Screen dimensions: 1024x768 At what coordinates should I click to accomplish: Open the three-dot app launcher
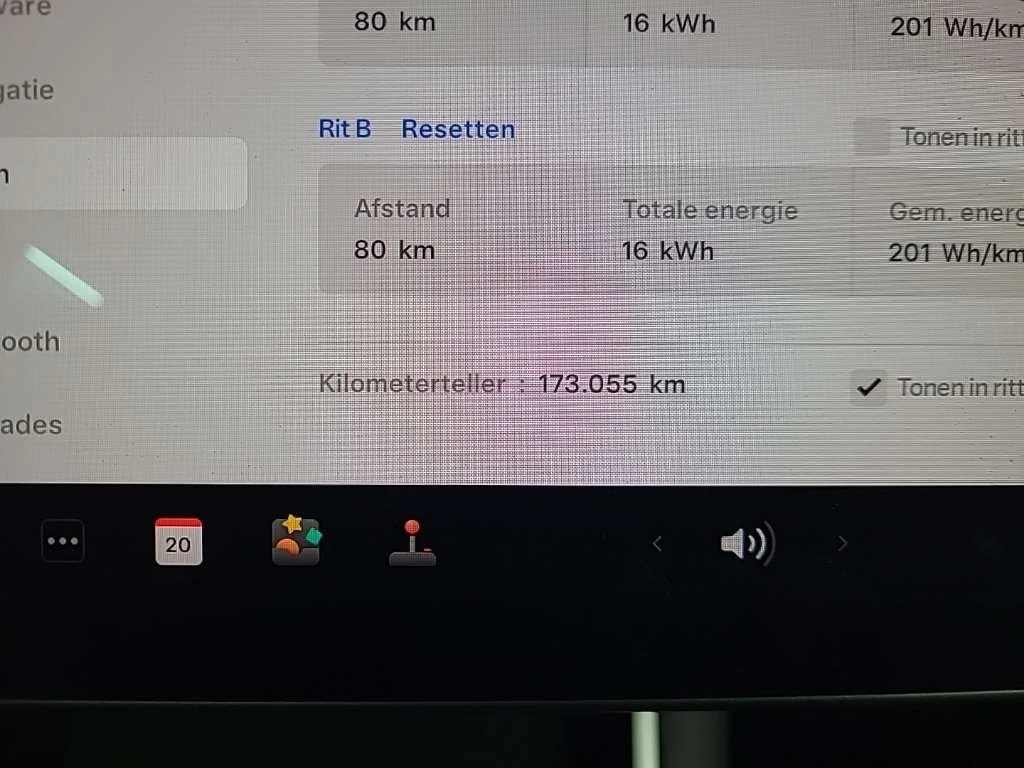coord(63,542)
